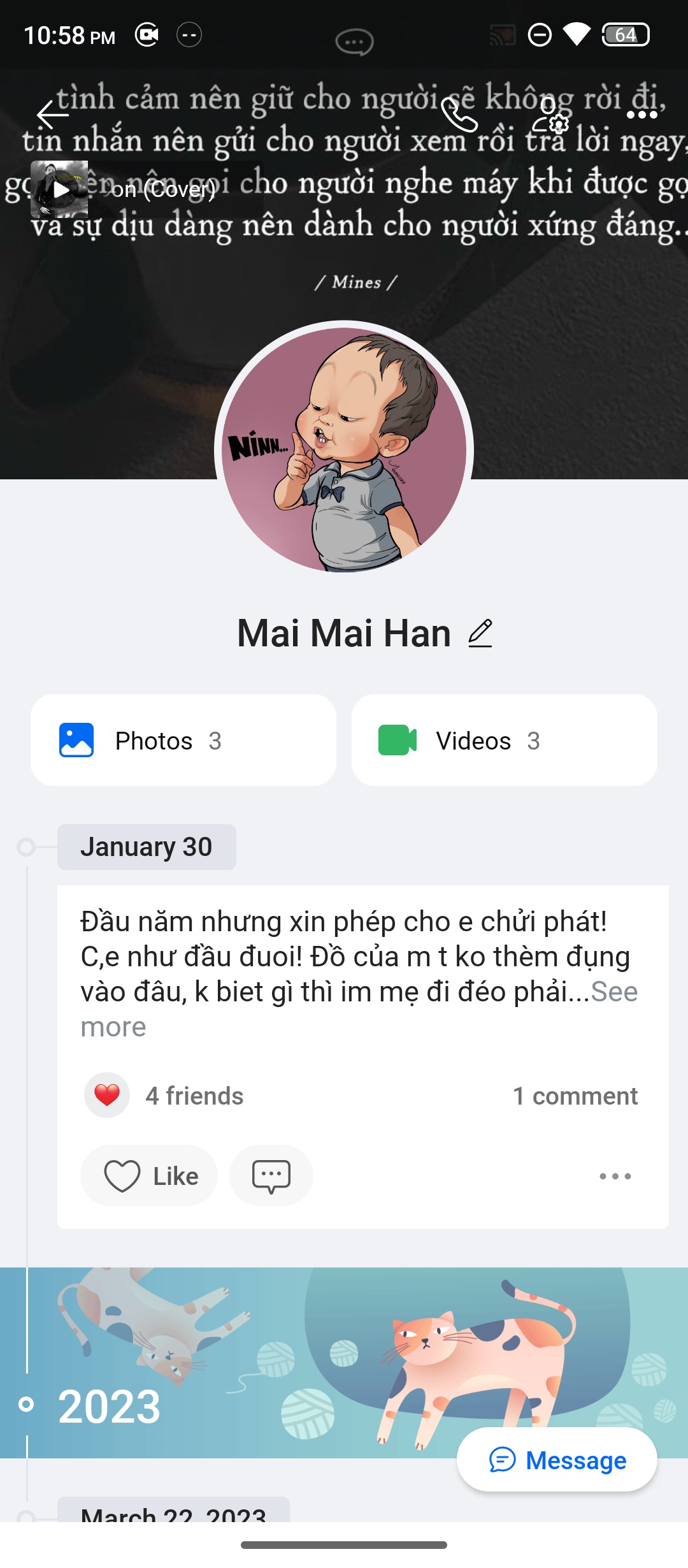Image resolution: width=688 pixels, height=1568 pixels.
Task: Call Mai Mai Han
Action: click(x=459, y=115)
